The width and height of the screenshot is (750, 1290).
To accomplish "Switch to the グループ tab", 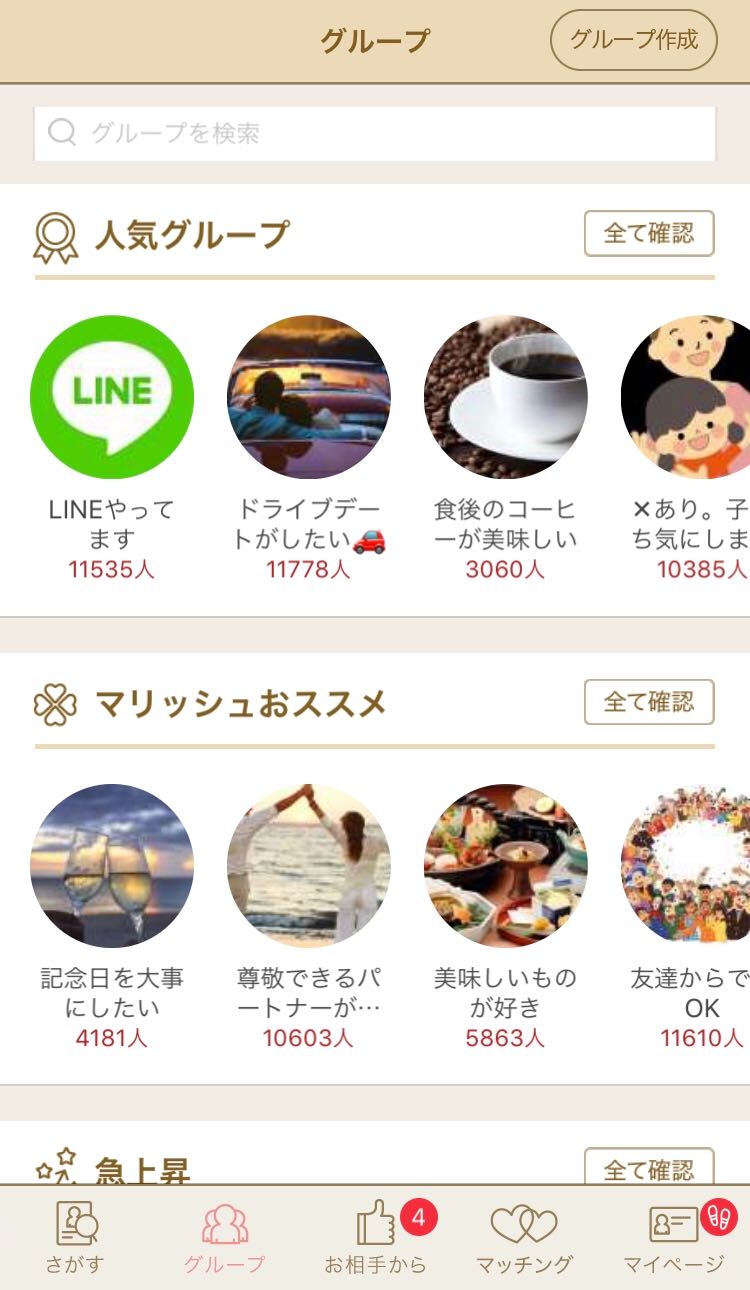I will point(224,1238).
